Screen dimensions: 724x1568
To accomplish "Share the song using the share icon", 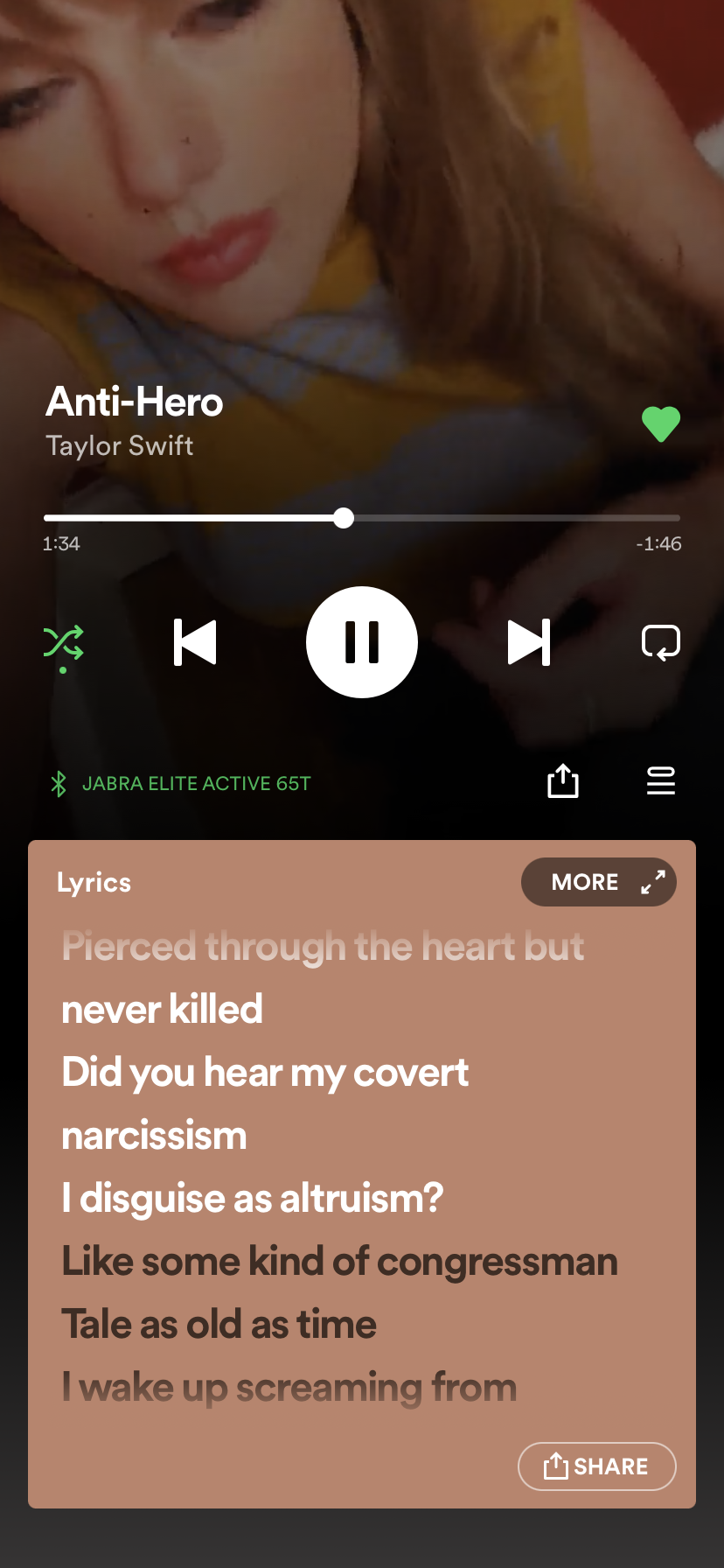I will tap(563, 781).
